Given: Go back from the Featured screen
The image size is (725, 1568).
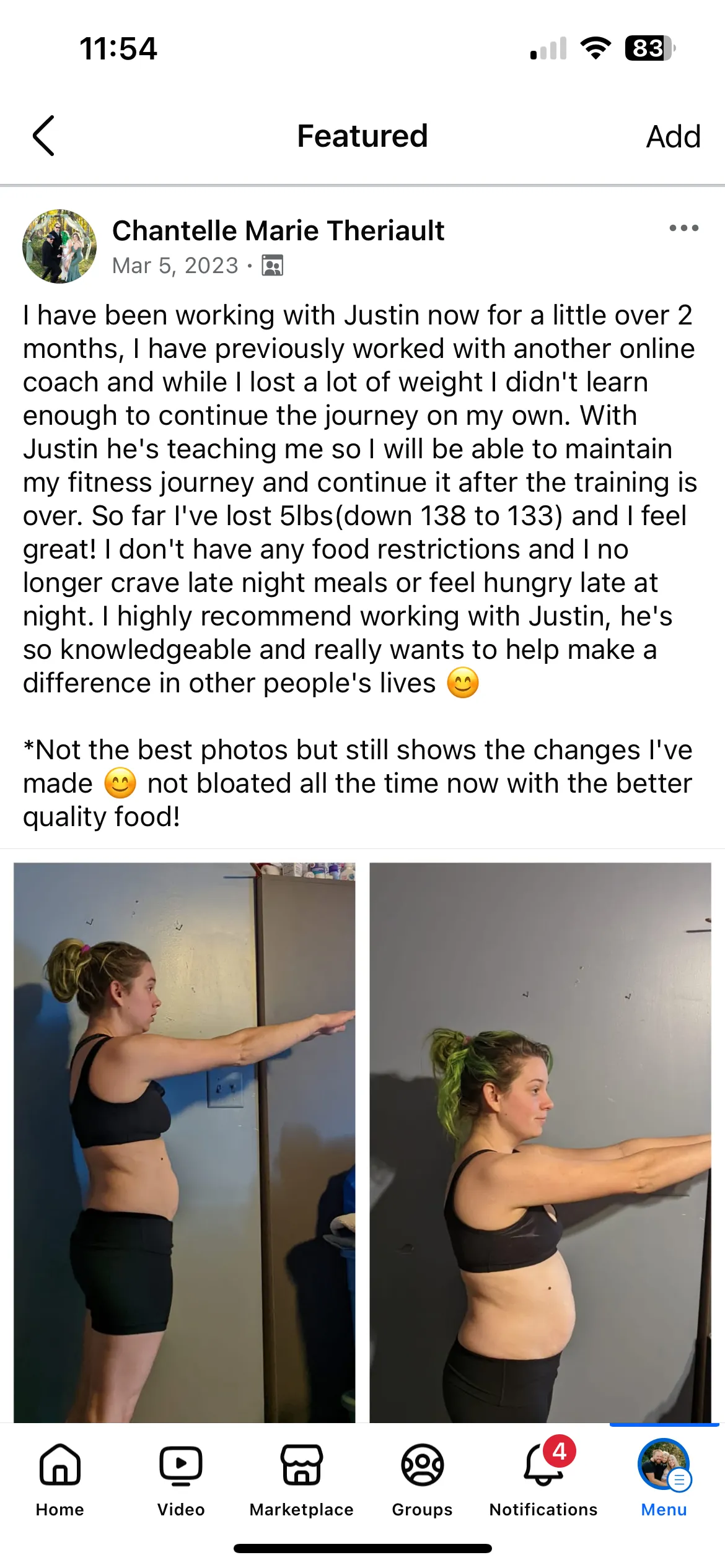Looking at the screenshot, I should [x=43, y=136].
